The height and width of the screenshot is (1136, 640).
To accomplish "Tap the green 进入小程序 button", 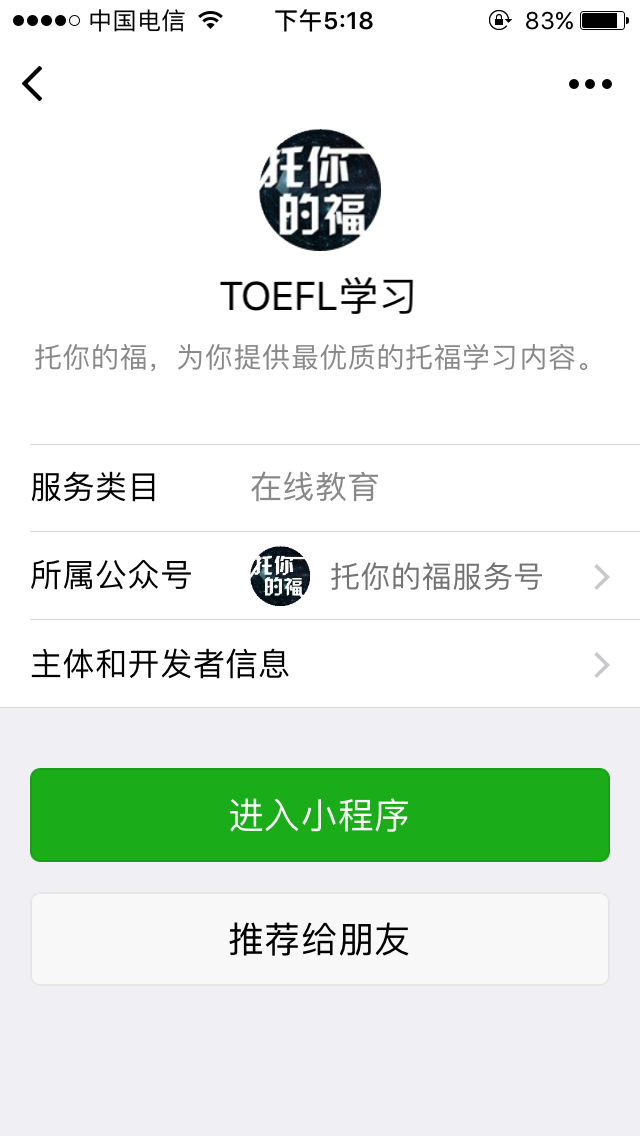I will click(x=320, y=815).
